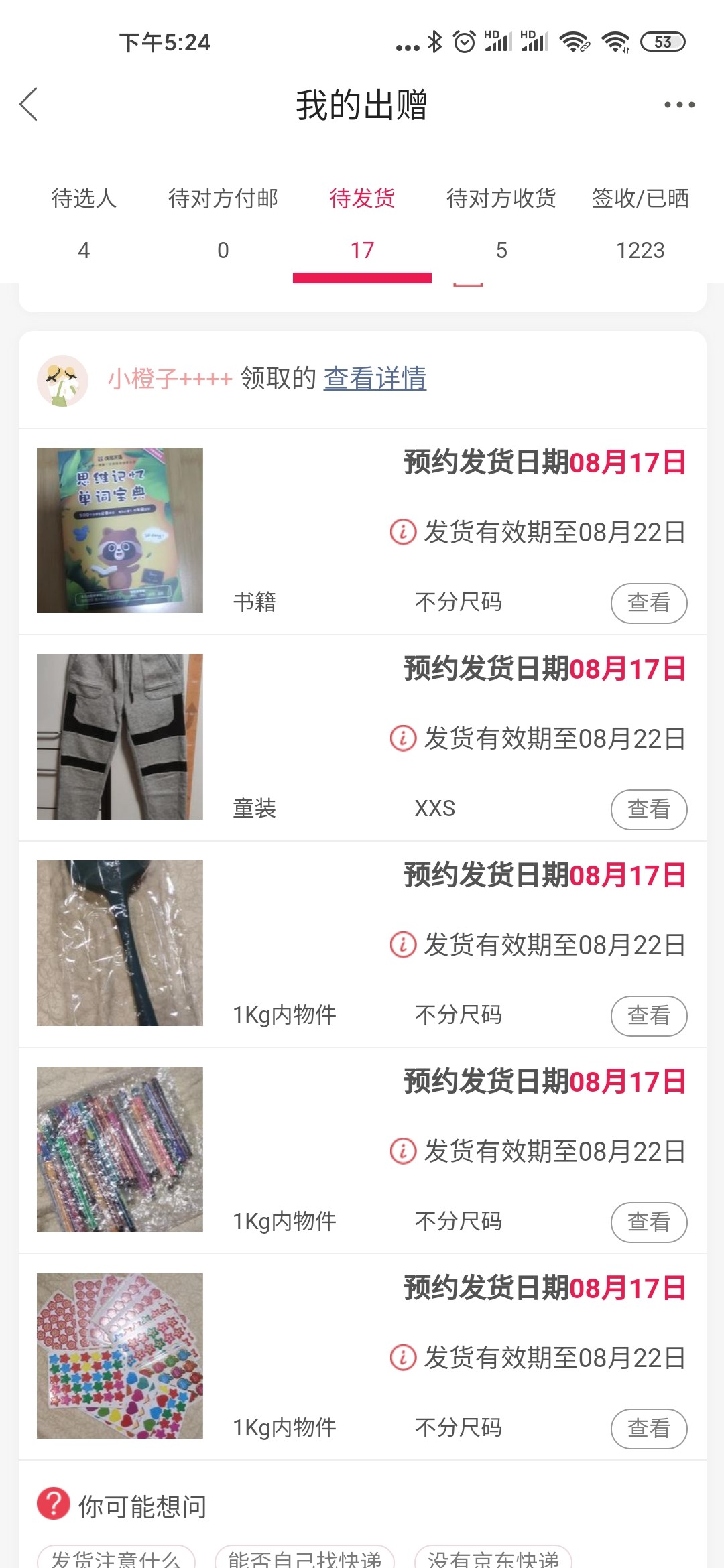Image resolution: width=724 pixels, height=1568 pixels.
Task: Switch to the 待选人 tab
Action: pyautogui.click(x=84, y=222)
